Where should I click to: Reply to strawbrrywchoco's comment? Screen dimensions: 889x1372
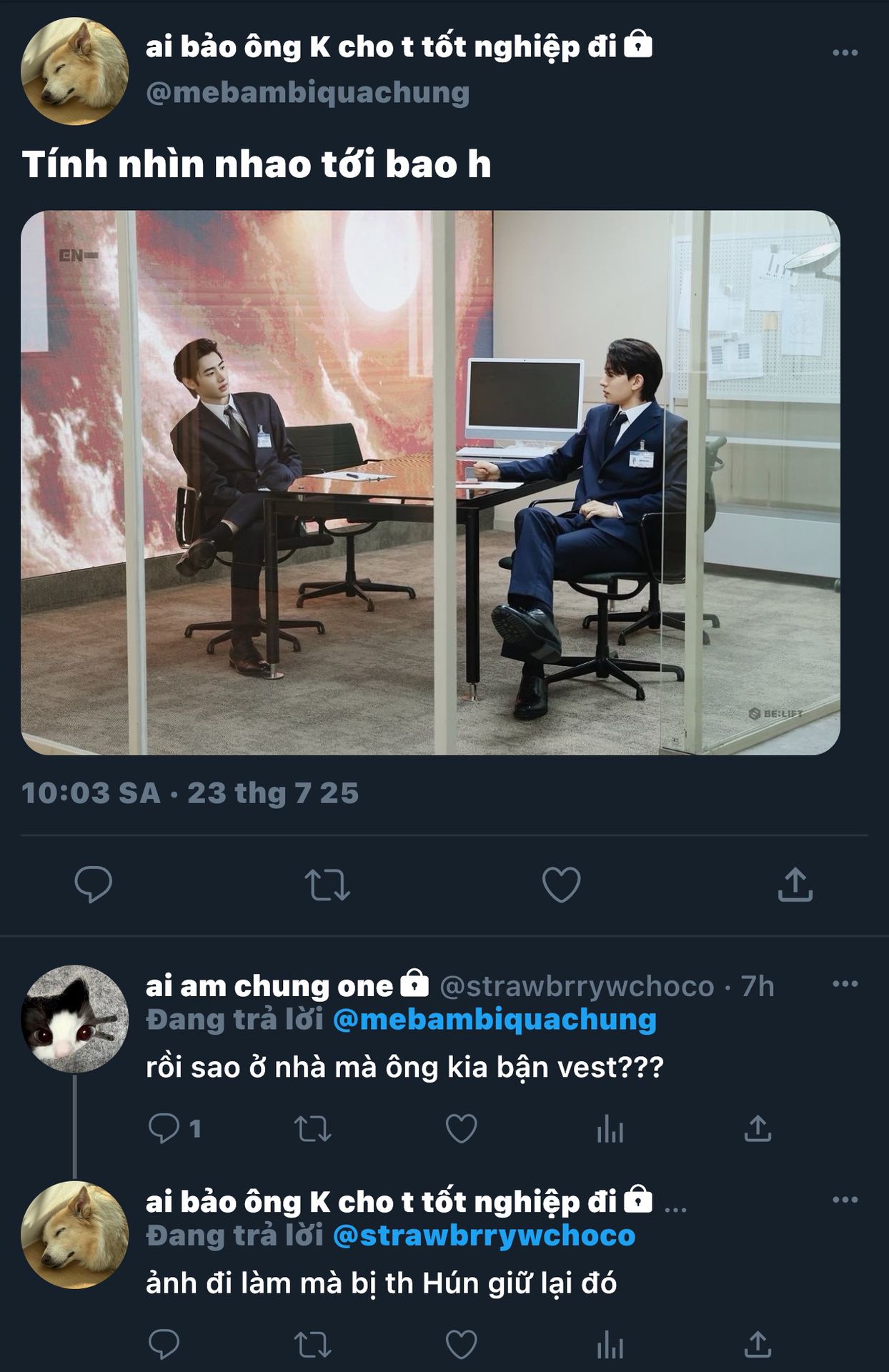point(164,1129)
